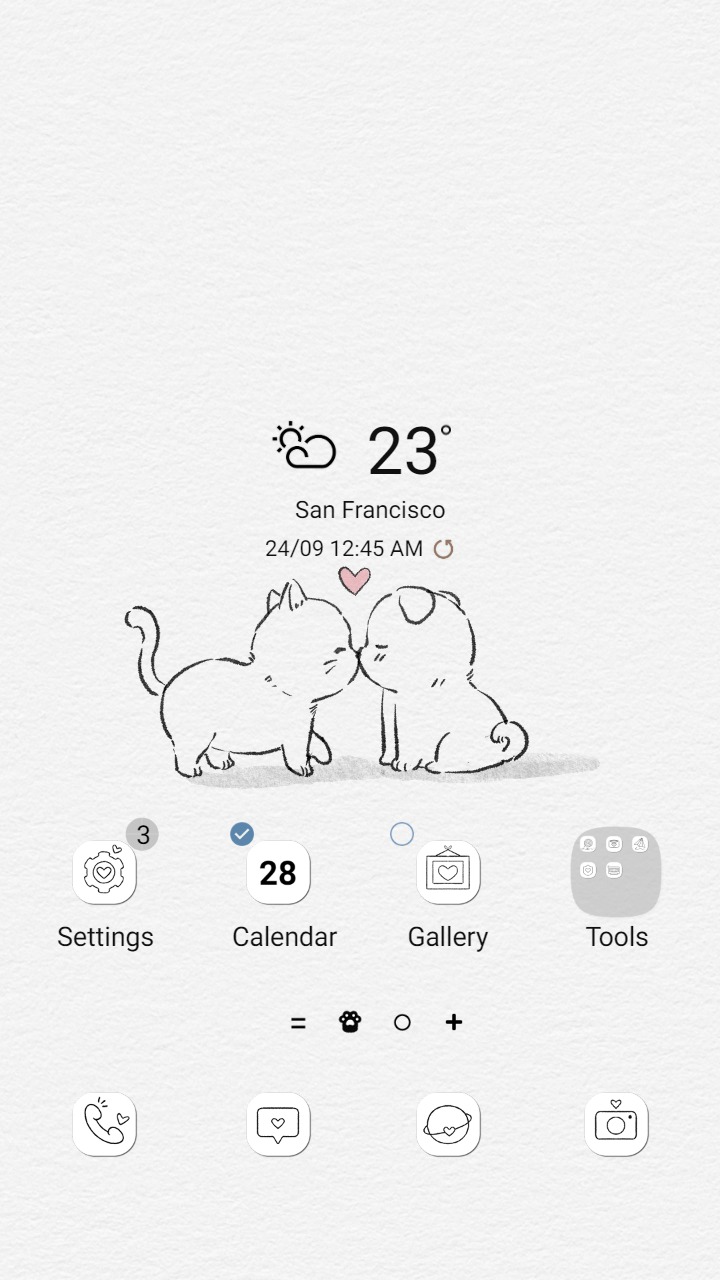Tap the circle back navigation icon
Screen dimensions: 720x1280
(402, 1022)
